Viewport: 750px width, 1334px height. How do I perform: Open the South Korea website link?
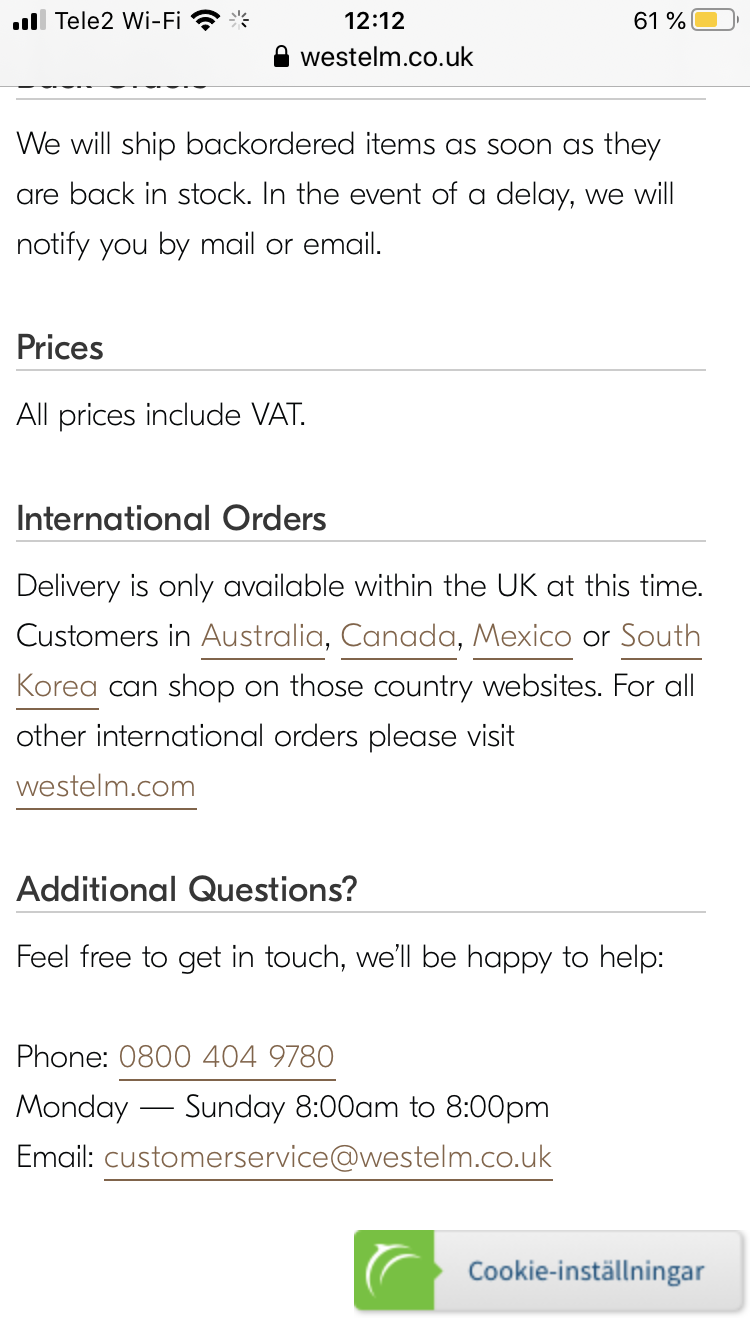(660, 637)
